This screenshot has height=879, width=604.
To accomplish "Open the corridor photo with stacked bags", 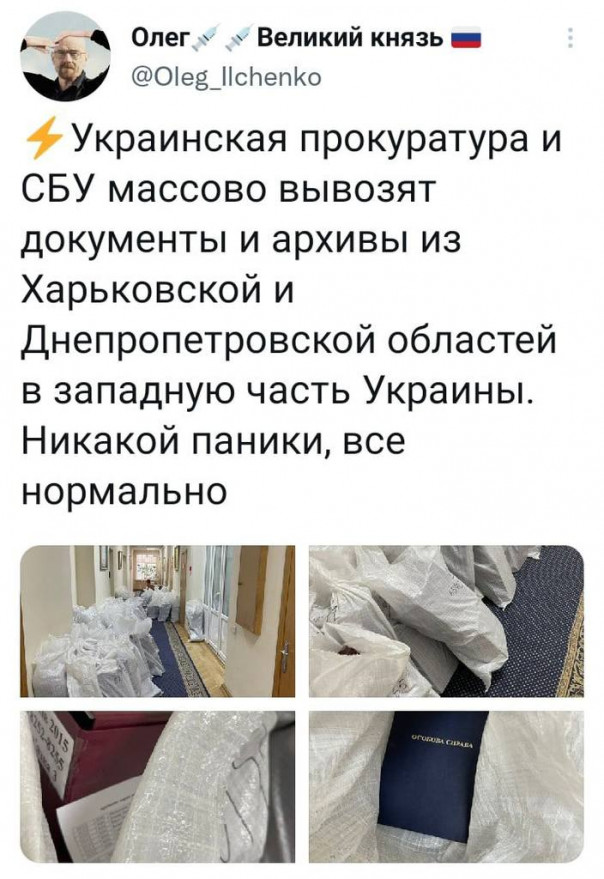I will click(x=158, y=620).
